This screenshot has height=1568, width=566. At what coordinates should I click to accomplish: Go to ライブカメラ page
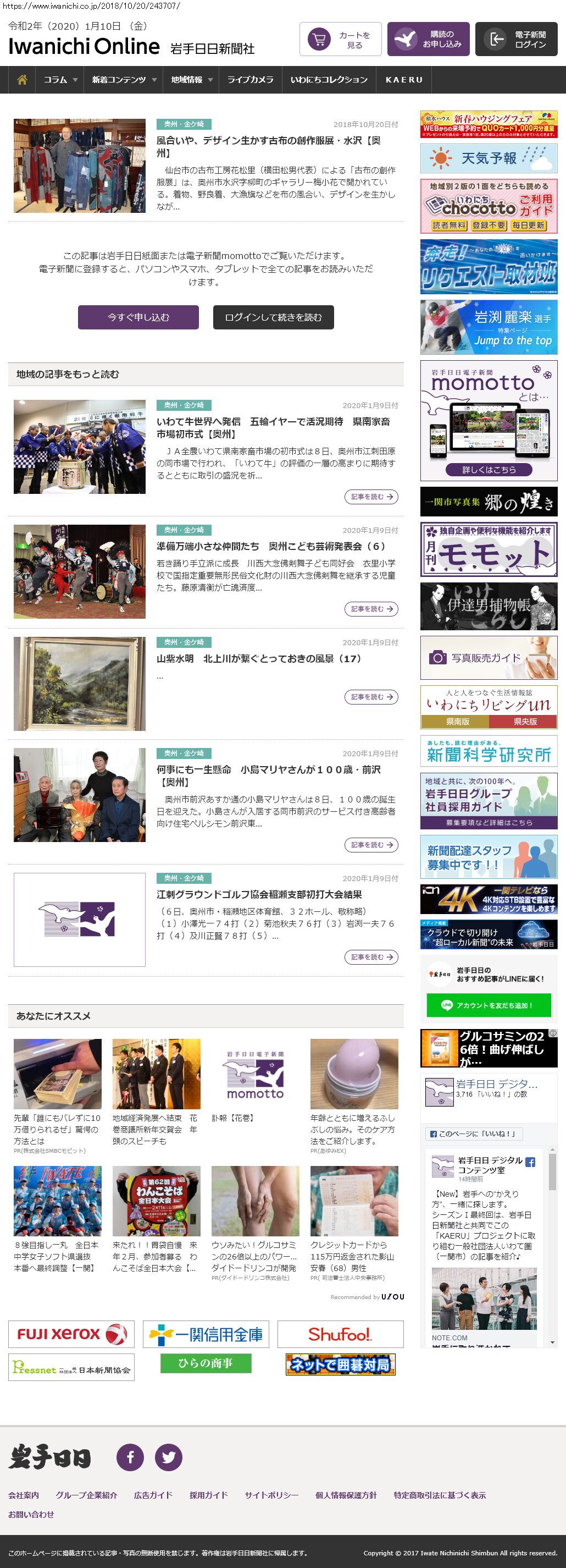250,80
